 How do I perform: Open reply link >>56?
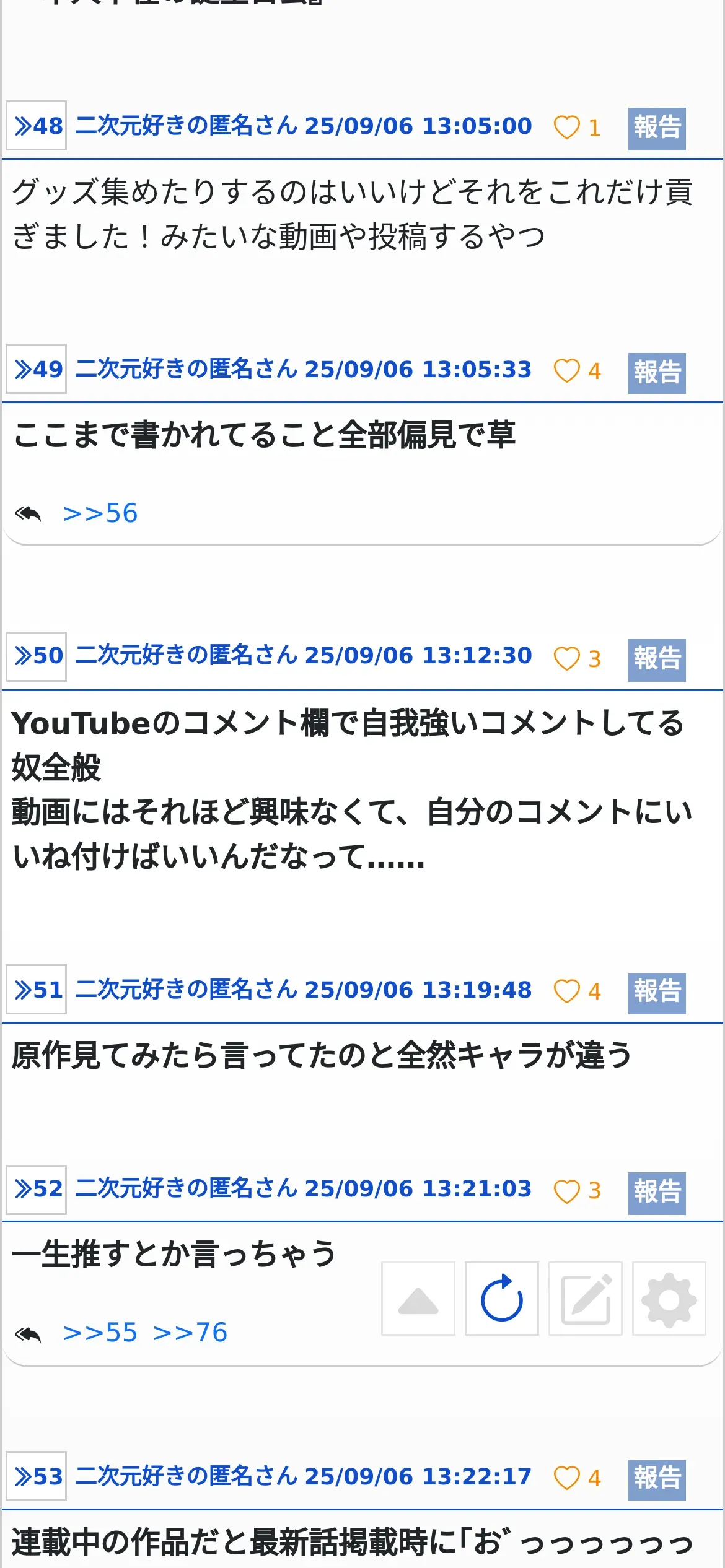pyautogui.click(x=100, y=513)
